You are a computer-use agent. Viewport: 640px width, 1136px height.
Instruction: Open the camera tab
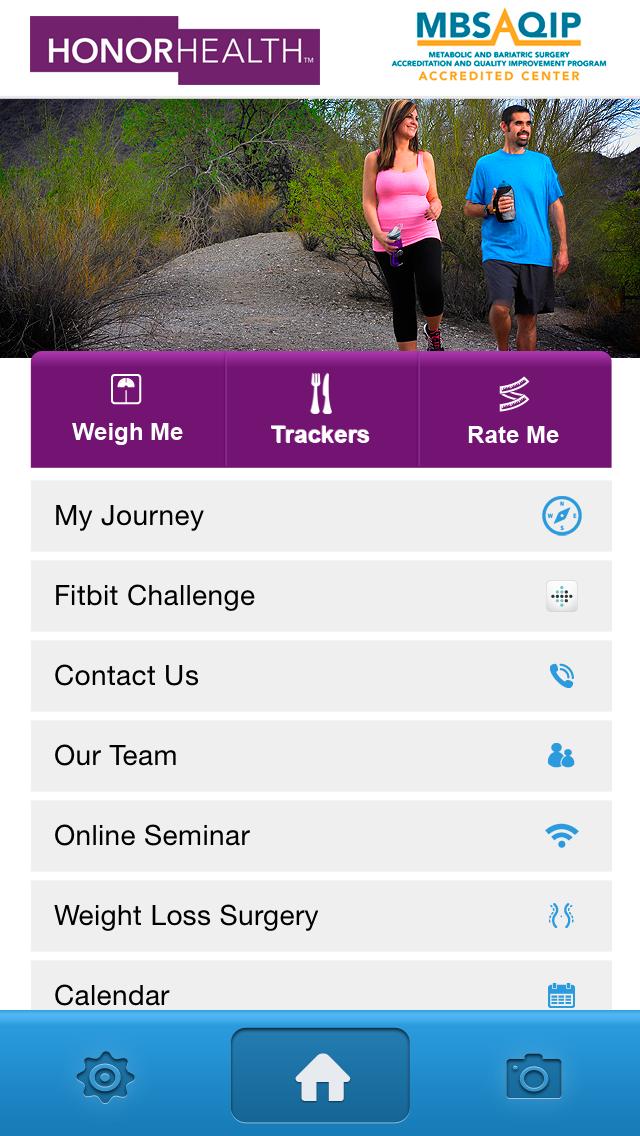click(533, 1076)
